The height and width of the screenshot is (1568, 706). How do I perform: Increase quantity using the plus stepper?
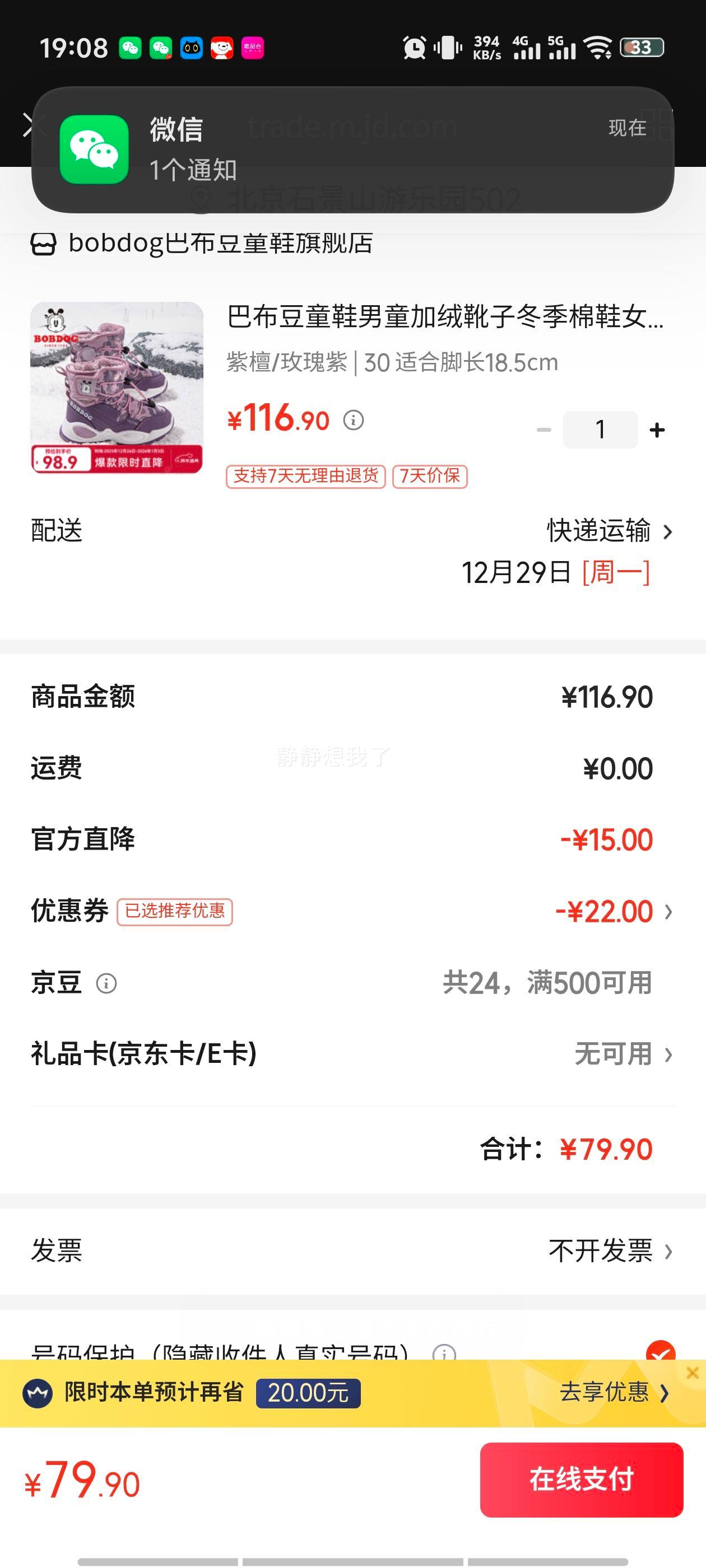(x=657, y=430)
